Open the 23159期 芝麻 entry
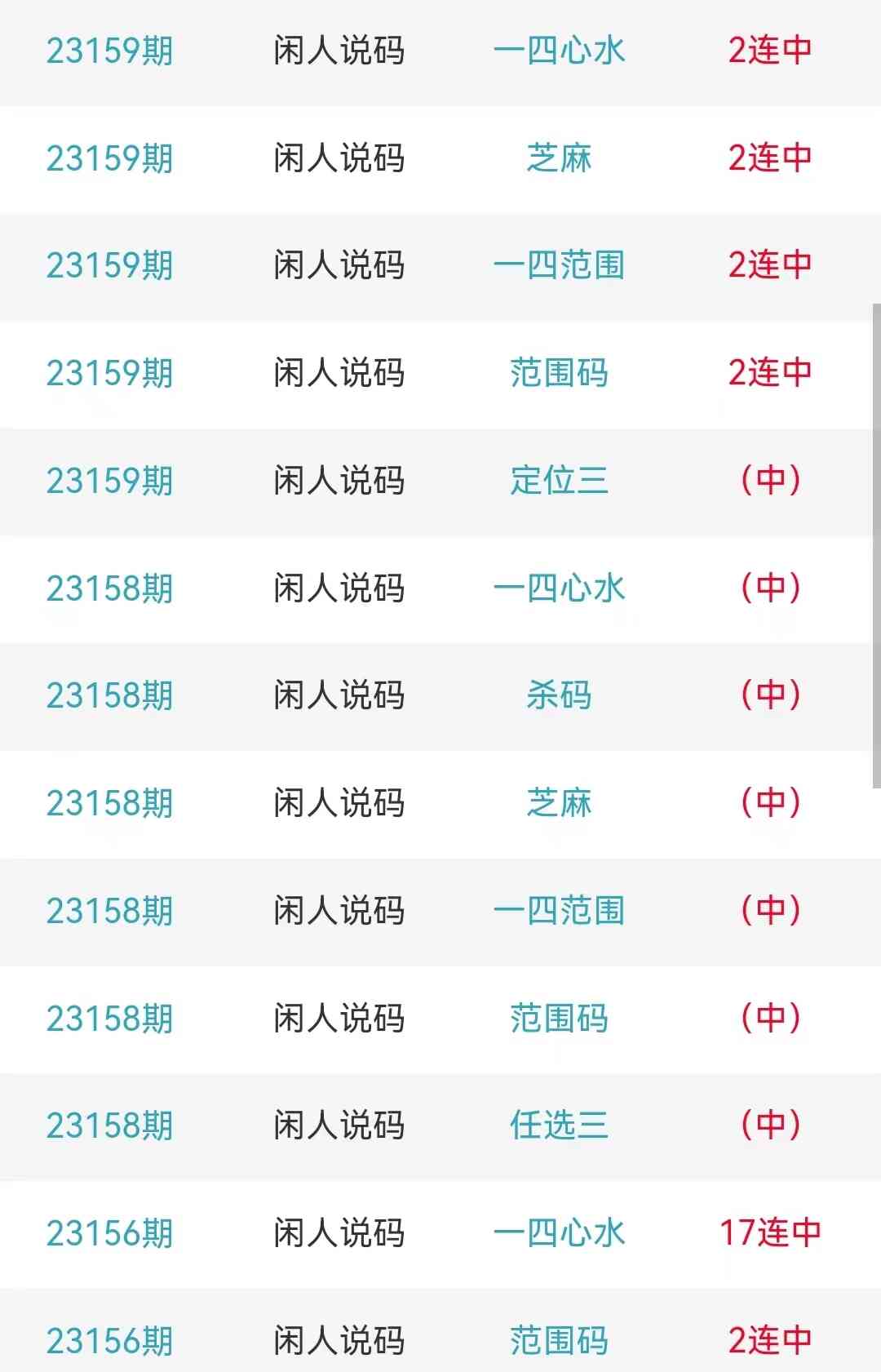The image size is (881, 1372). (559, 158)
